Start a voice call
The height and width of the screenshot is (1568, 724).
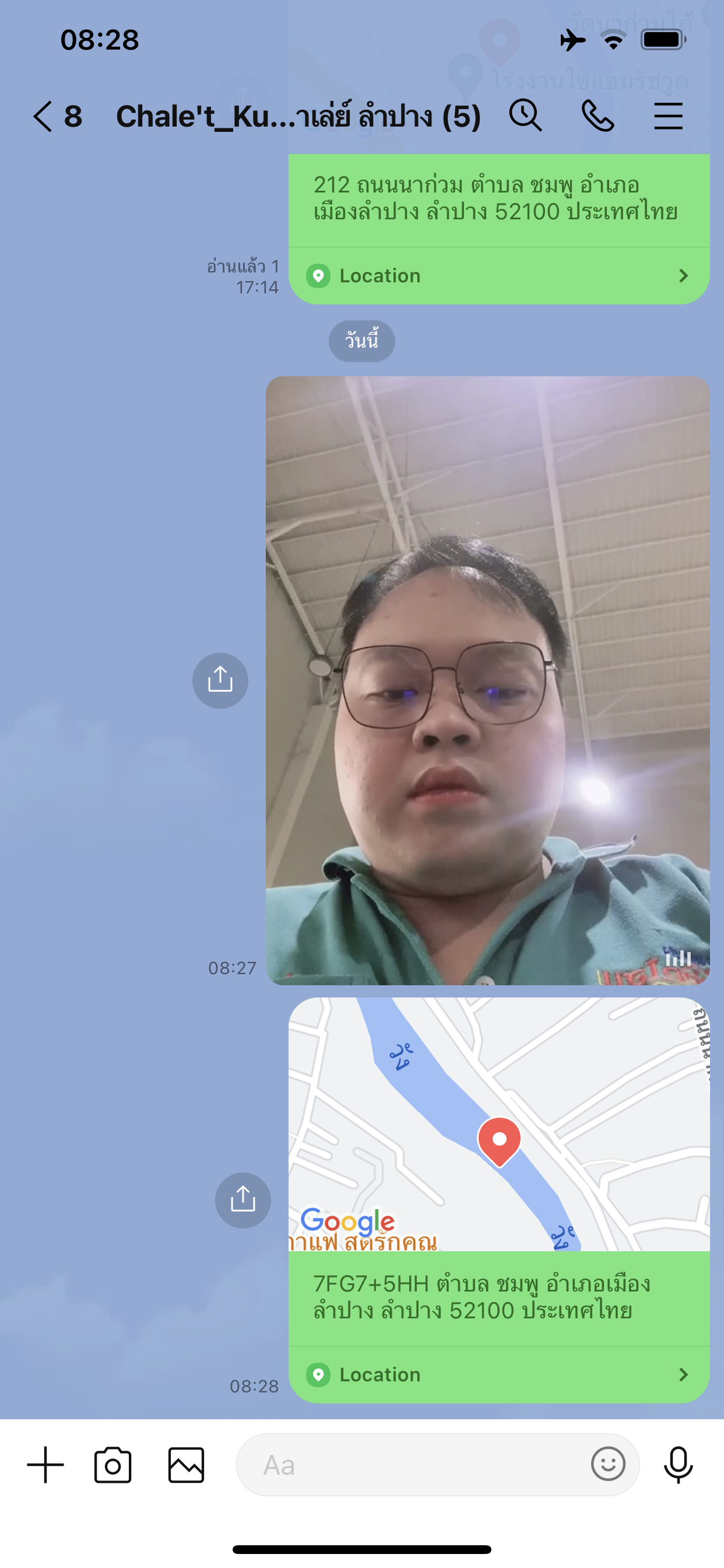tap(598, 116)
